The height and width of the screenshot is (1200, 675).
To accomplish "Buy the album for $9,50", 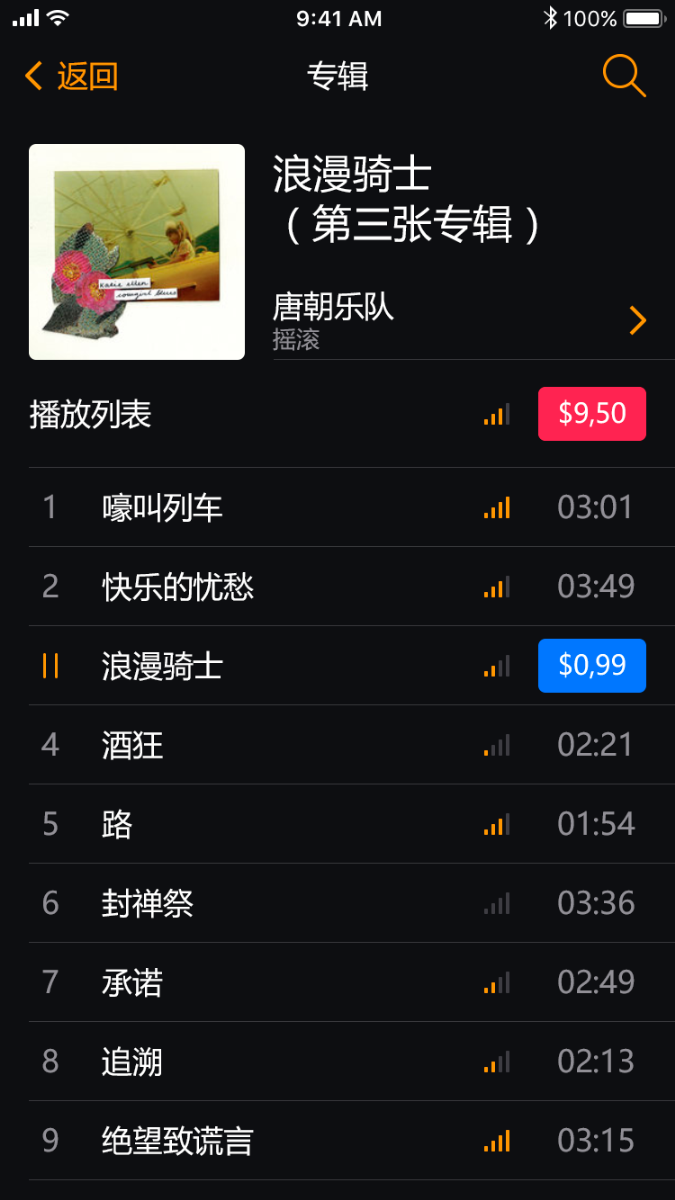I will [x=591, y=414].
